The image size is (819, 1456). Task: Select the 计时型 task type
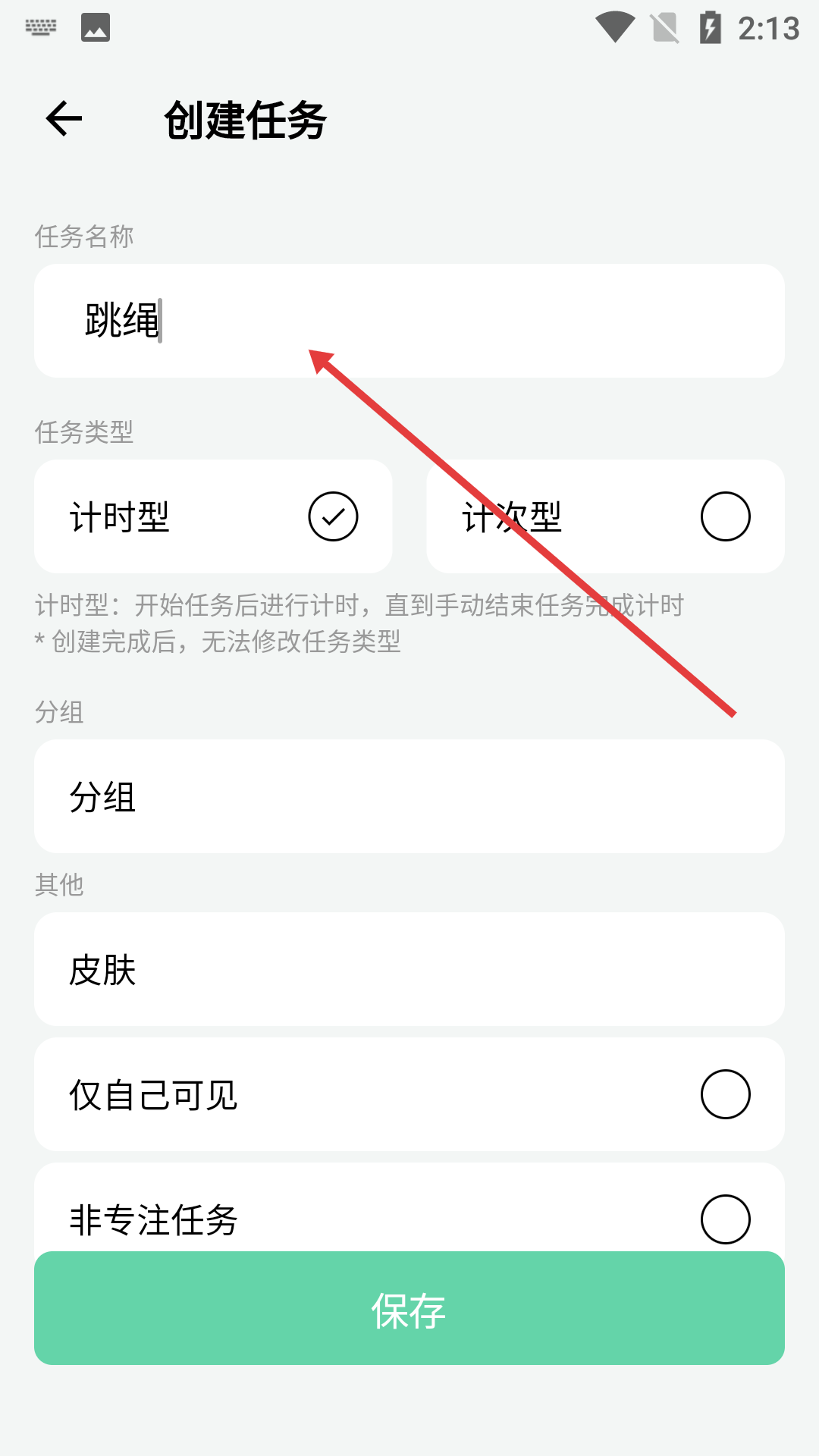(x=213, y=516)
